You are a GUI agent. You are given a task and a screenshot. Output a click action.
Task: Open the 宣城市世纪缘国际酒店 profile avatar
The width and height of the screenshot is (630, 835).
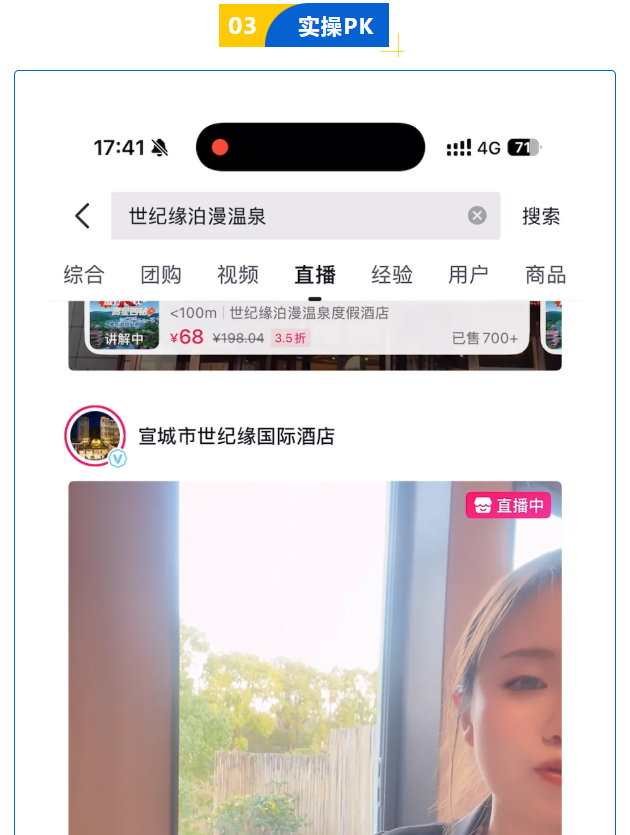click(x=95, y=436)
